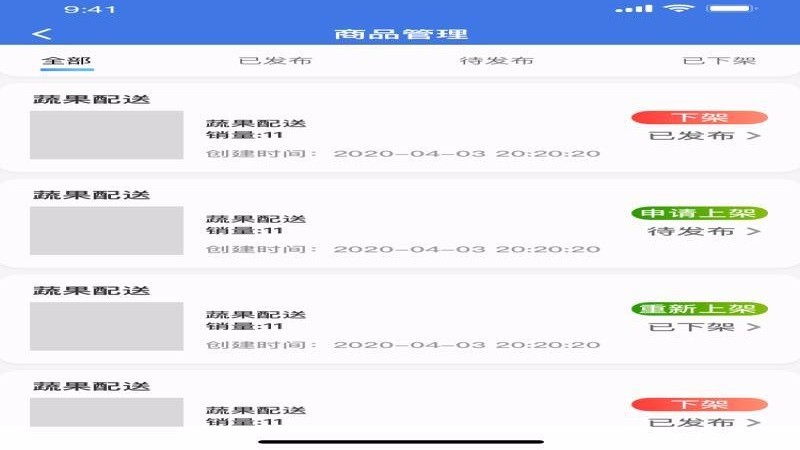Select the 待发布 tab
The image size is (800, 450).
coord(496,61)
